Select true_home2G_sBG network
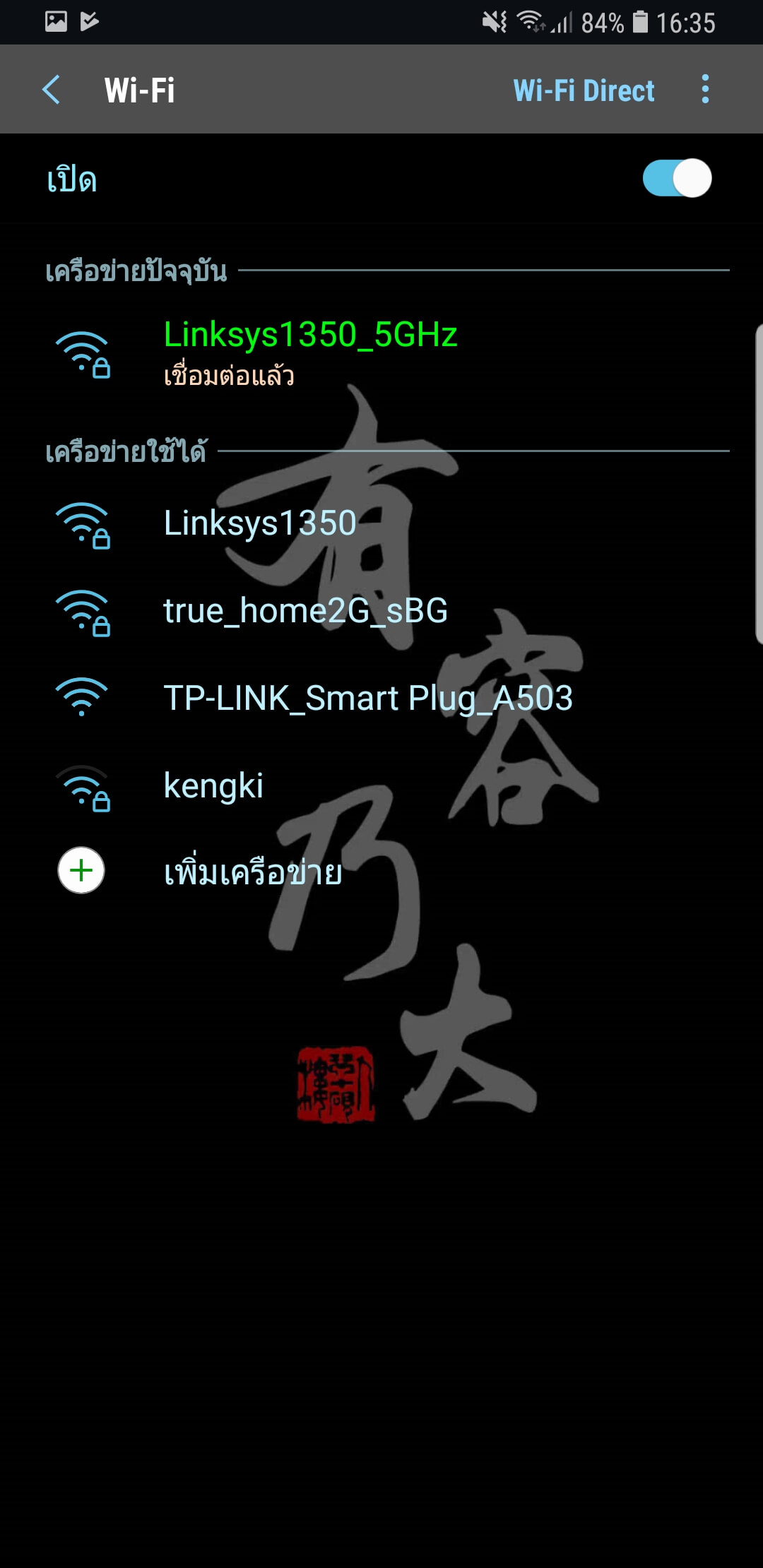Image resolution: width=763 pixels, height=1568 pixels. click(x=381, y=611)
